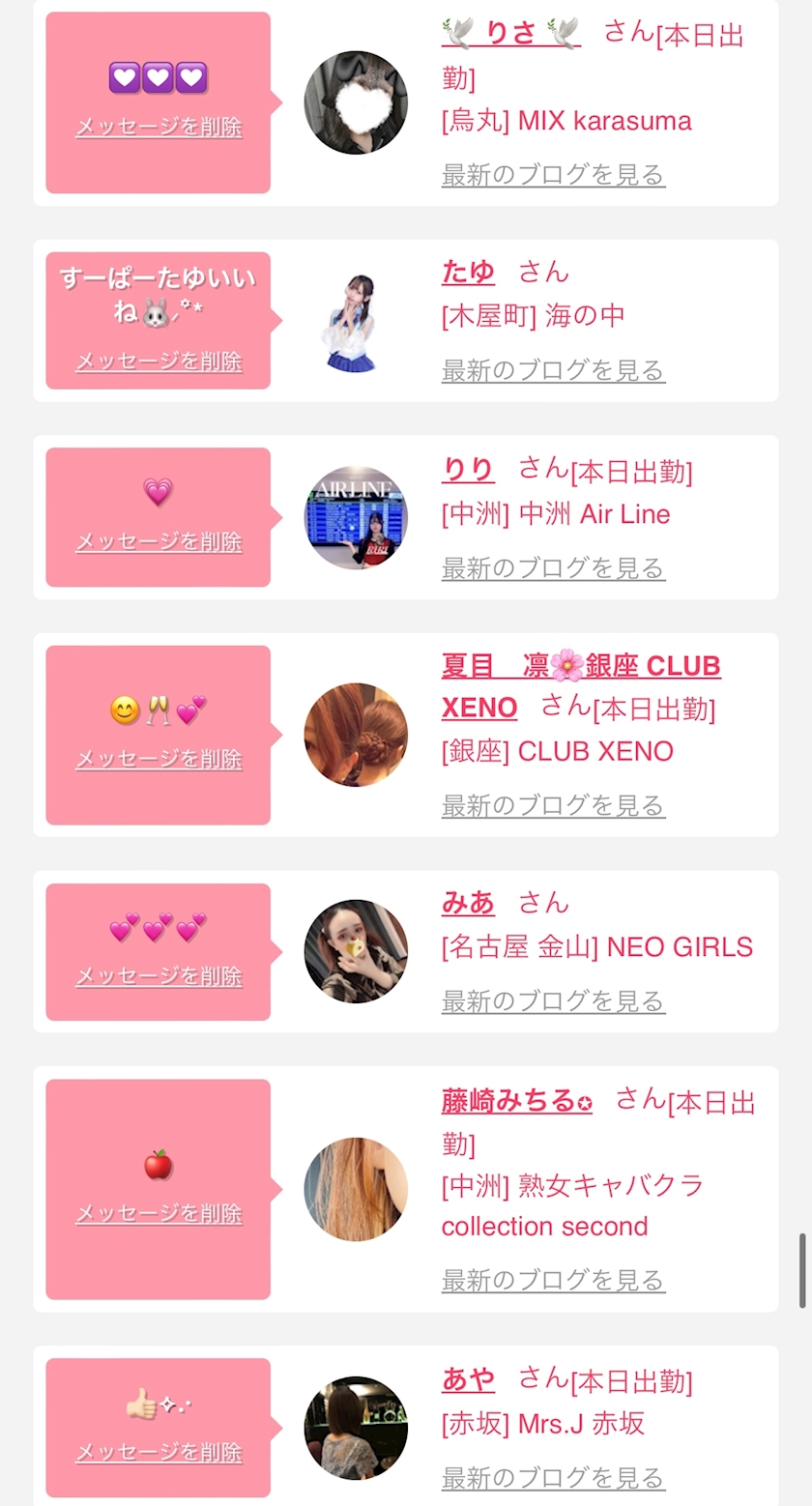
Task: Open りり's profile name link
Action: 468,470
